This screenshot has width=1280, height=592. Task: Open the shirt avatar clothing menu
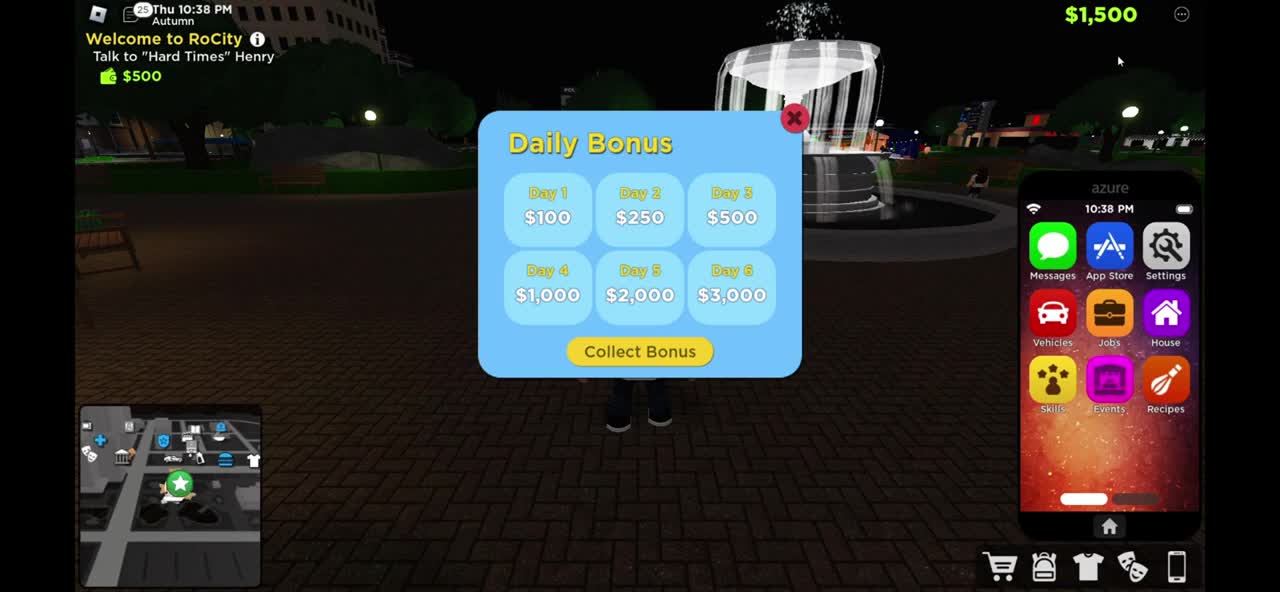[x=1088, y=567]
